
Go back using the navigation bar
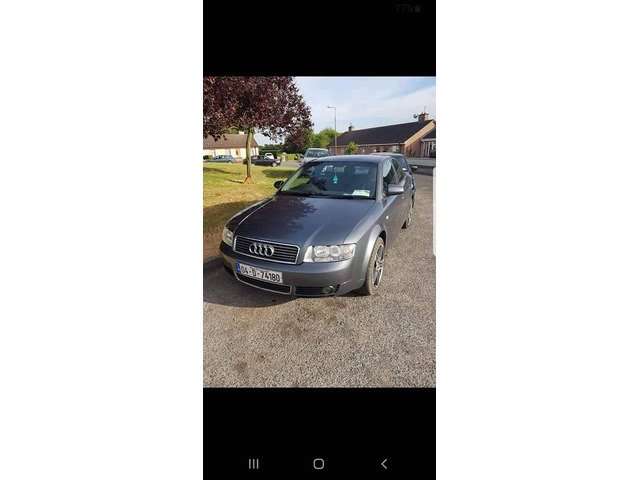pyautogui.click(x=384, y=464)
